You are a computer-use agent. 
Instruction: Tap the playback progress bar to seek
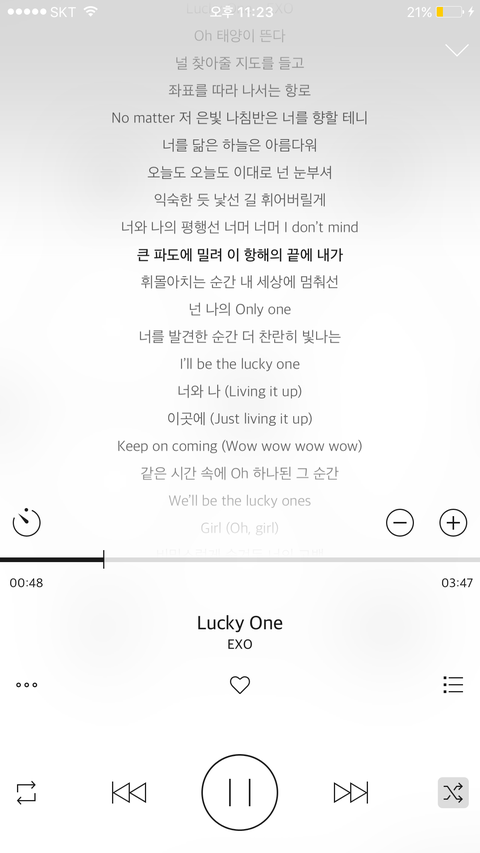click(240, 559)
